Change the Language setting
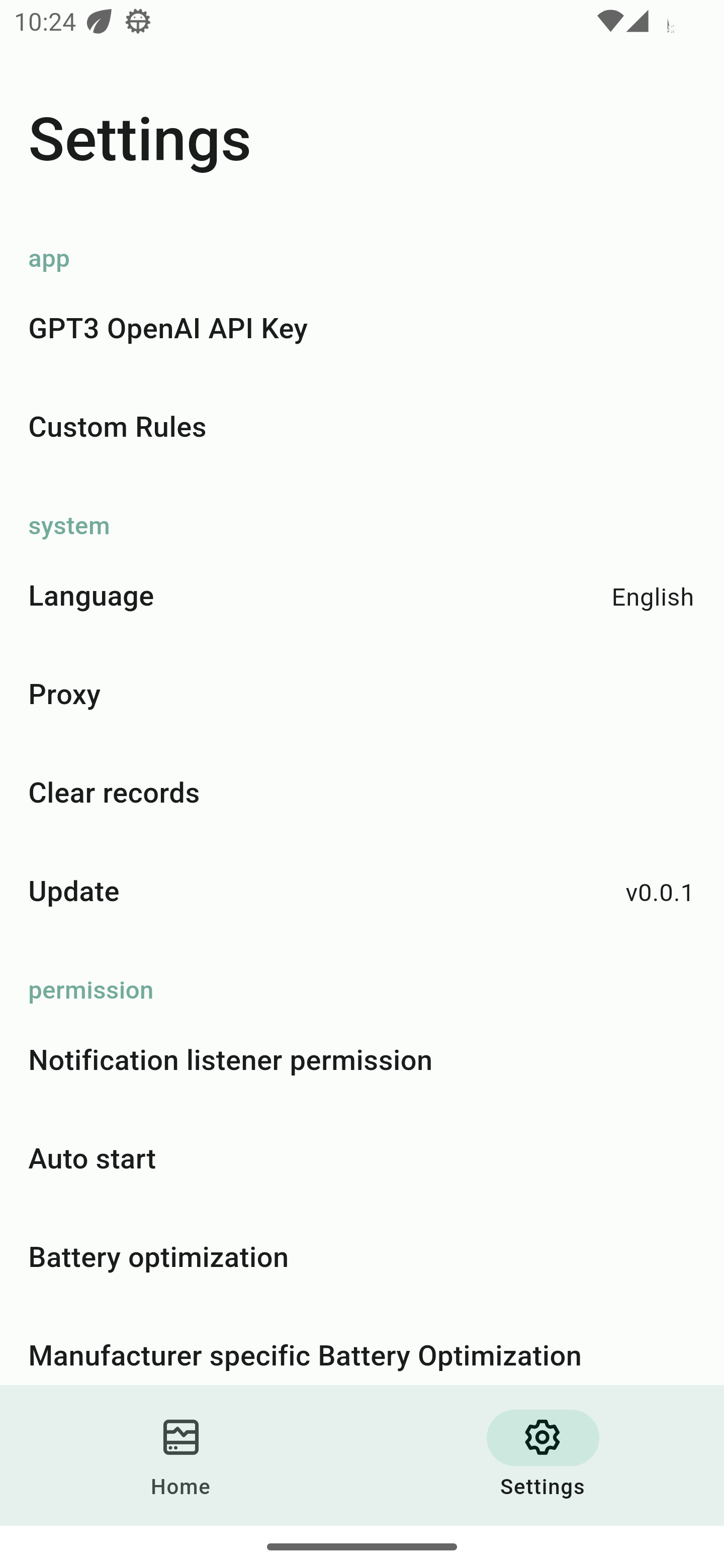 pyautogui.click(x=361, y=596)
